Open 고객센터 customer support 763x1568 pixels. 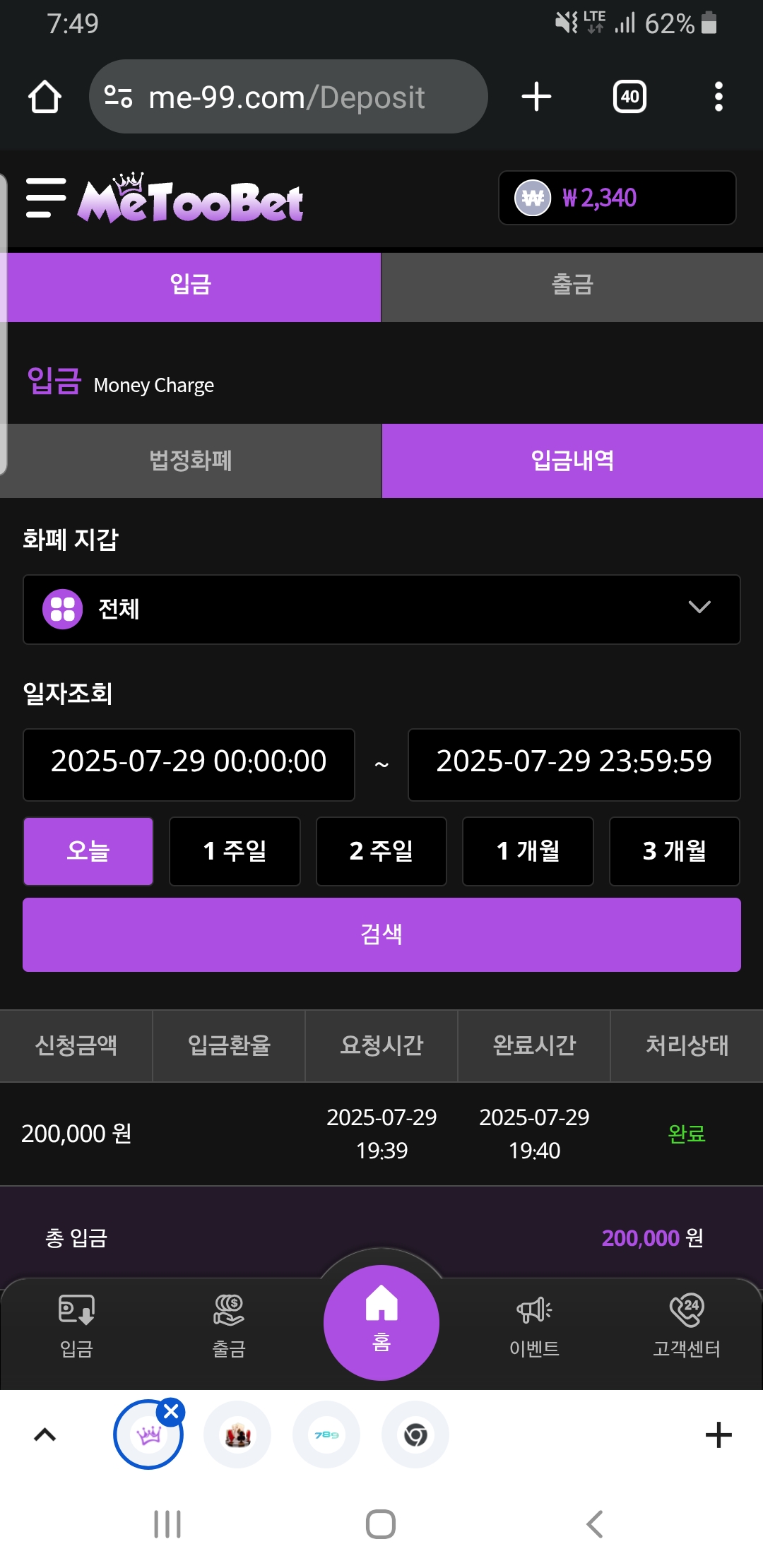pos(686,1326)
